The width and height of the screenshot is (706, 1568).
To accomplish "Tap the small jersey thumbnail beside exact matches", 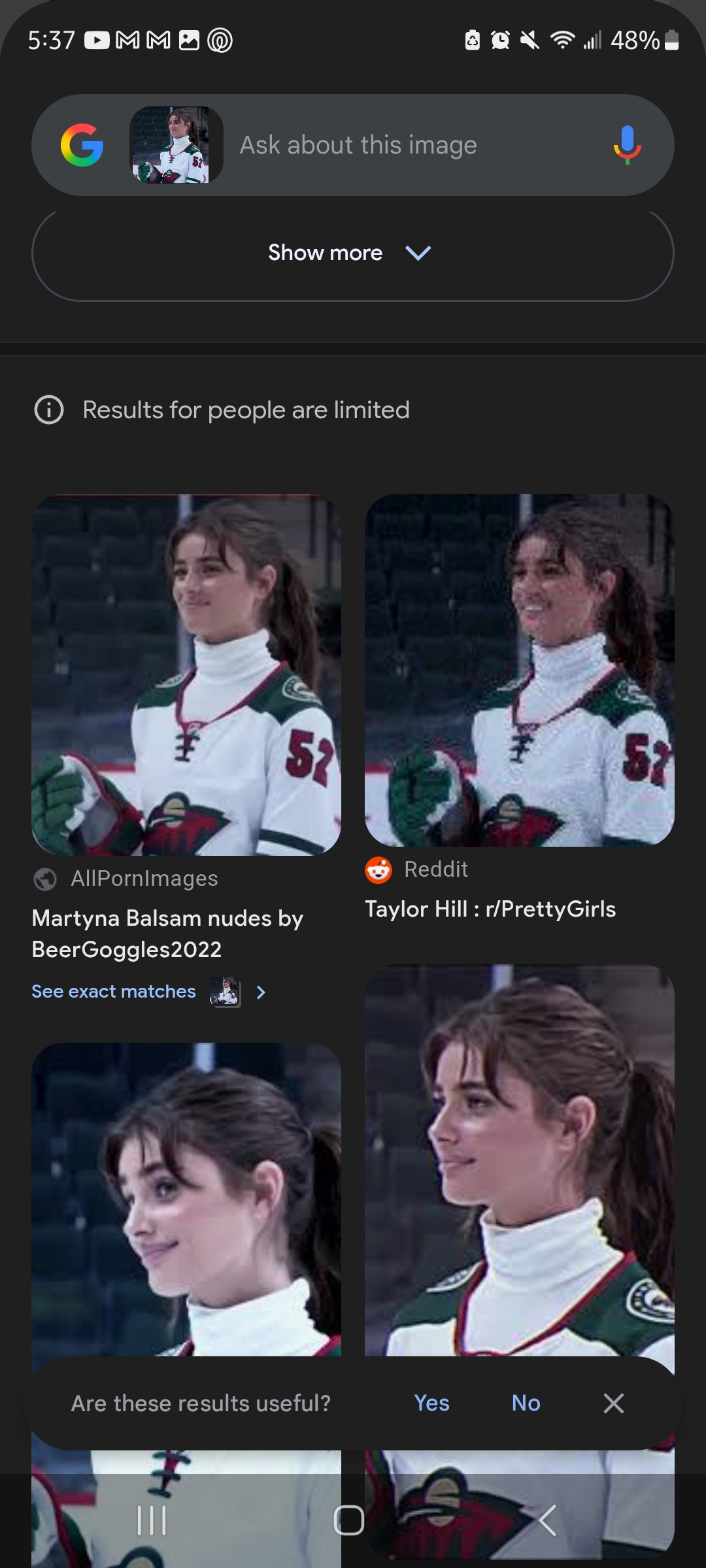I will coord(225,992).
